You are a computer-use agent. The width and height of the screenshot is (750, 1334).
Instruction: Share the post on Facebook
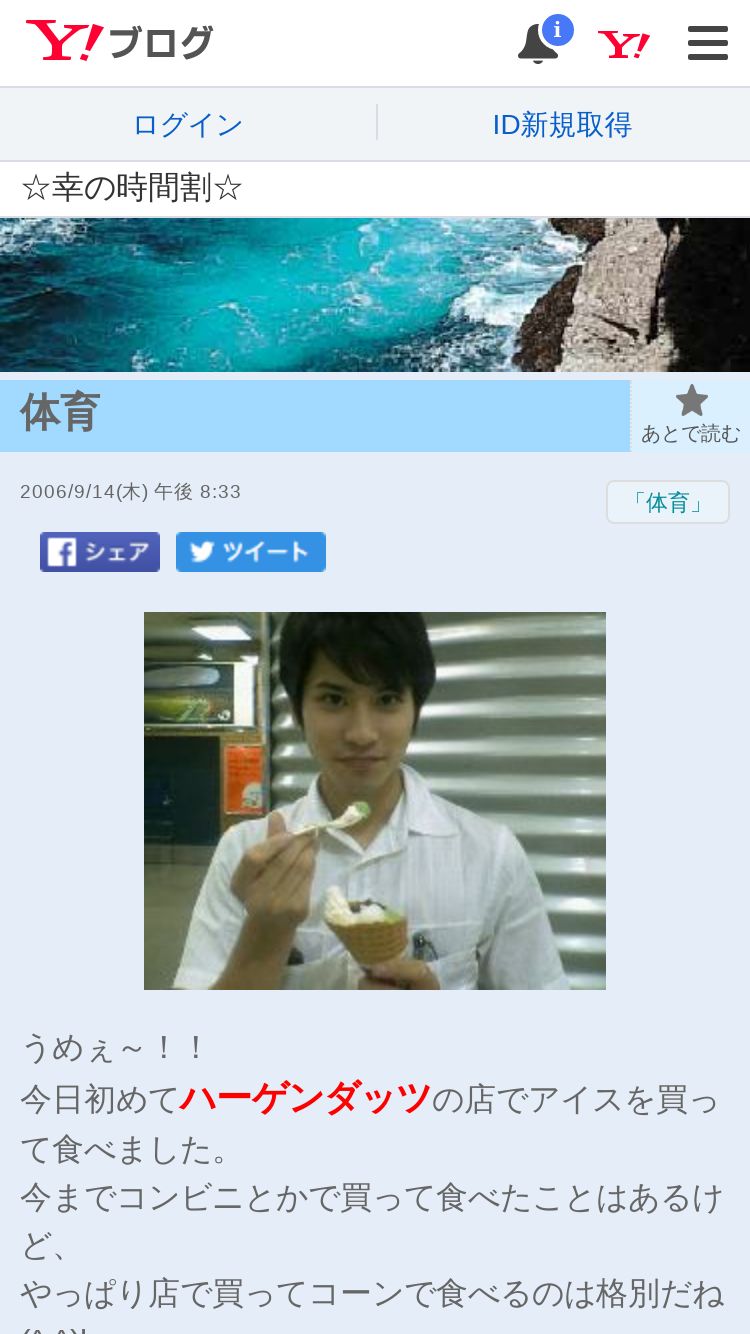tap(100, 552)
